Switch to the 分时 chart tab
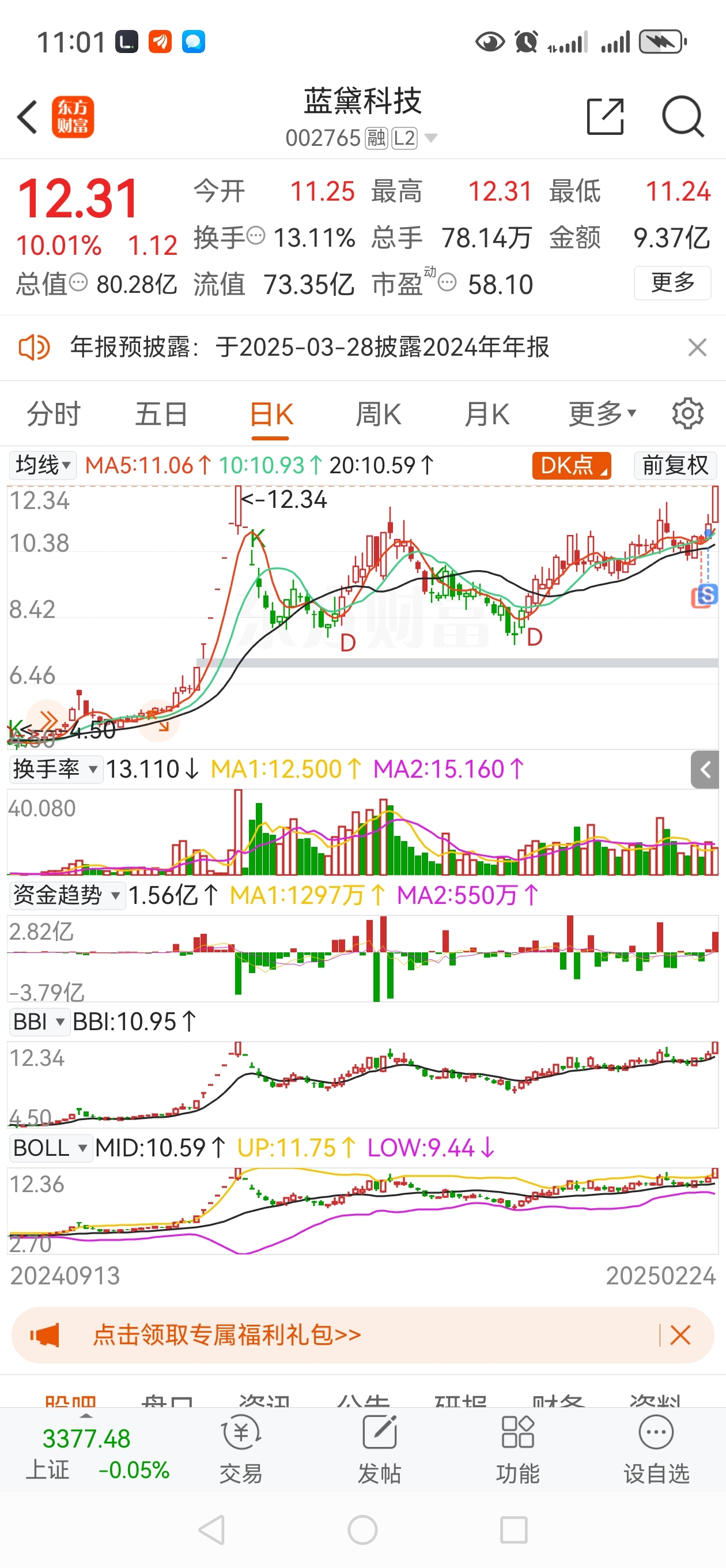Screen dimensions: 726x1568 tap(54, 414)
